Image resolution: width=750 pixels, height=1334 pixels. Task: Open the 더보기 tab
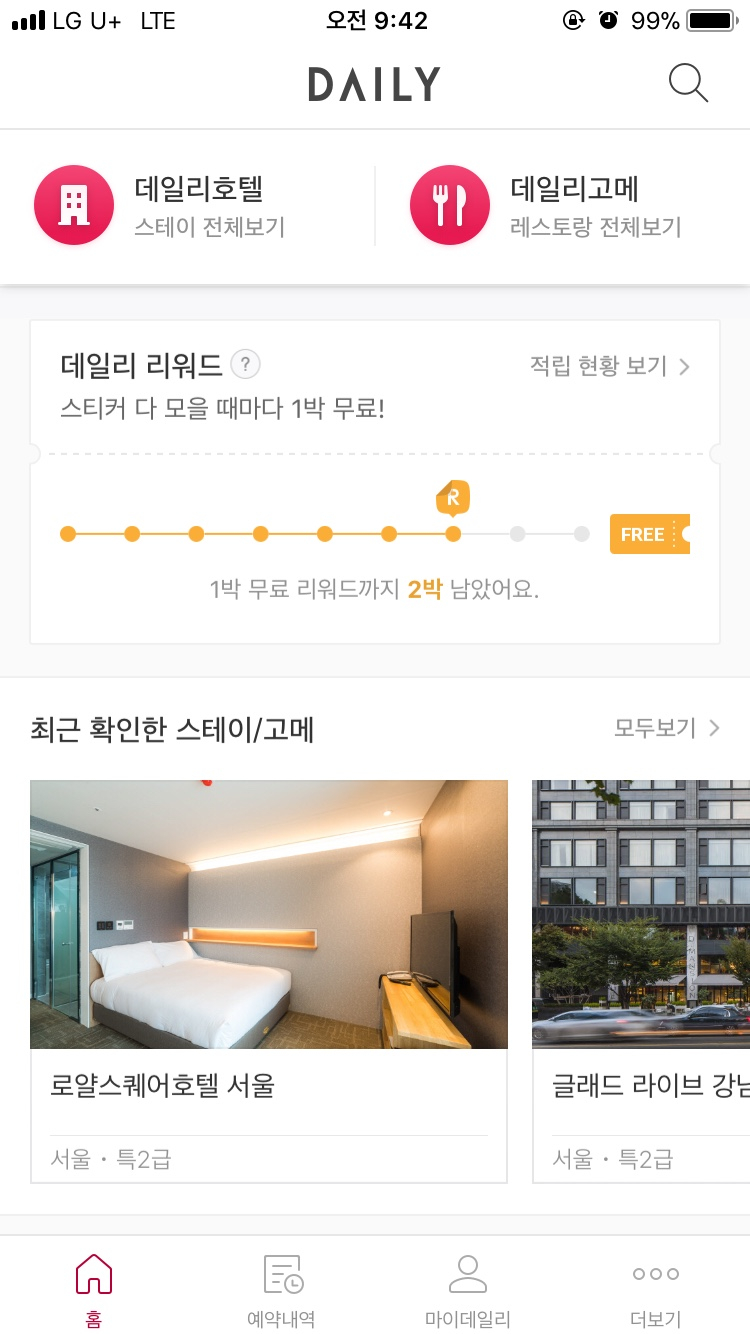click(x=655, y=1289)
